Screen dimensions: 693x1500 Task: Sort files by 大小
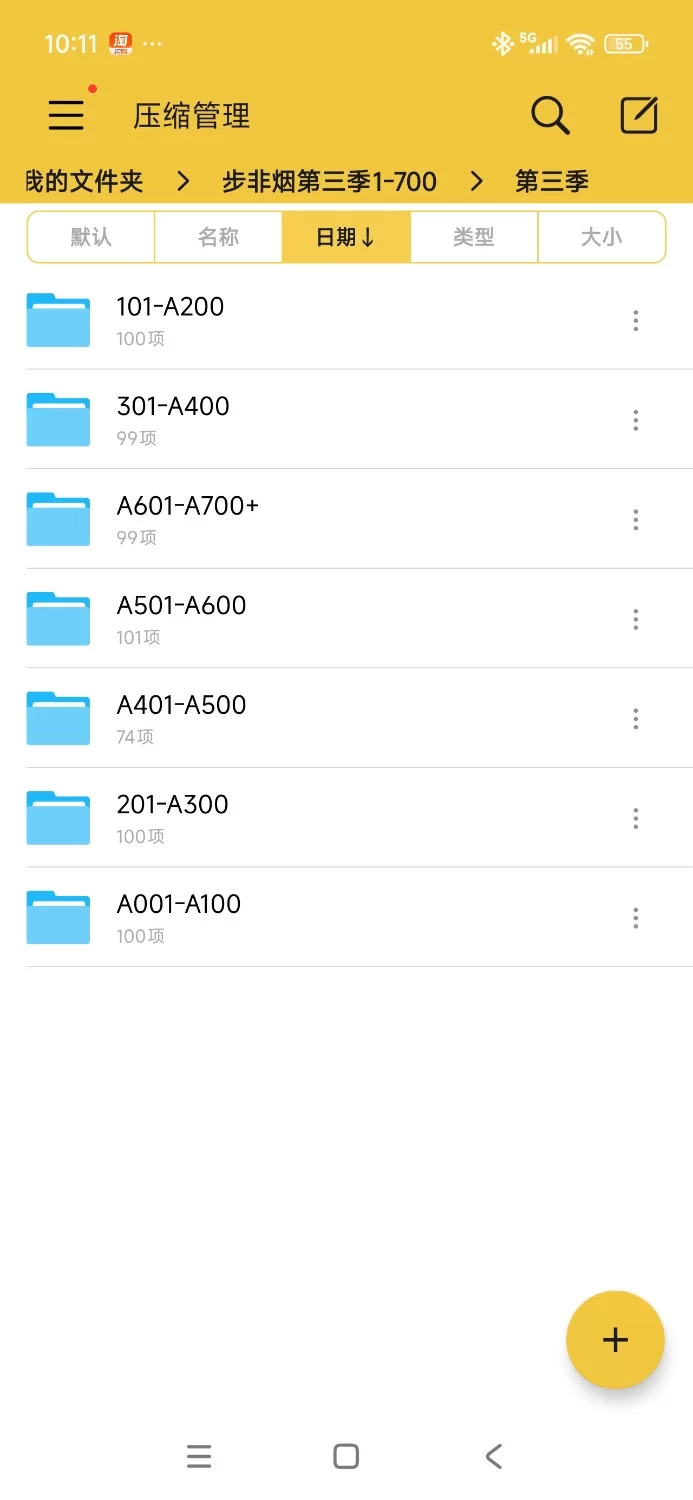pyautogui.click(x=601, y=237)
